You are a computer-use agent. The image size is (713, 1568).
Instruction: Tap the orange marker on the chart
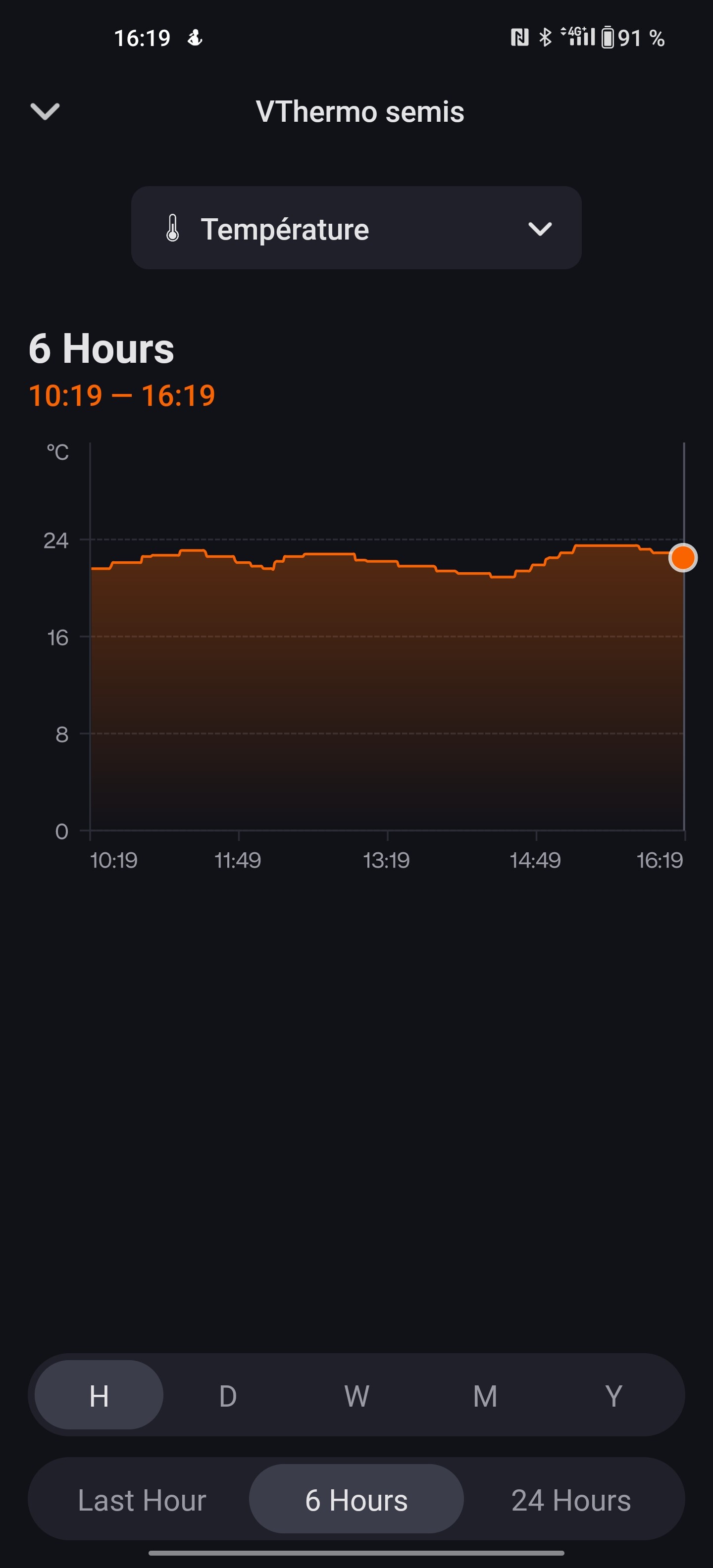click(x=683, y=558)
